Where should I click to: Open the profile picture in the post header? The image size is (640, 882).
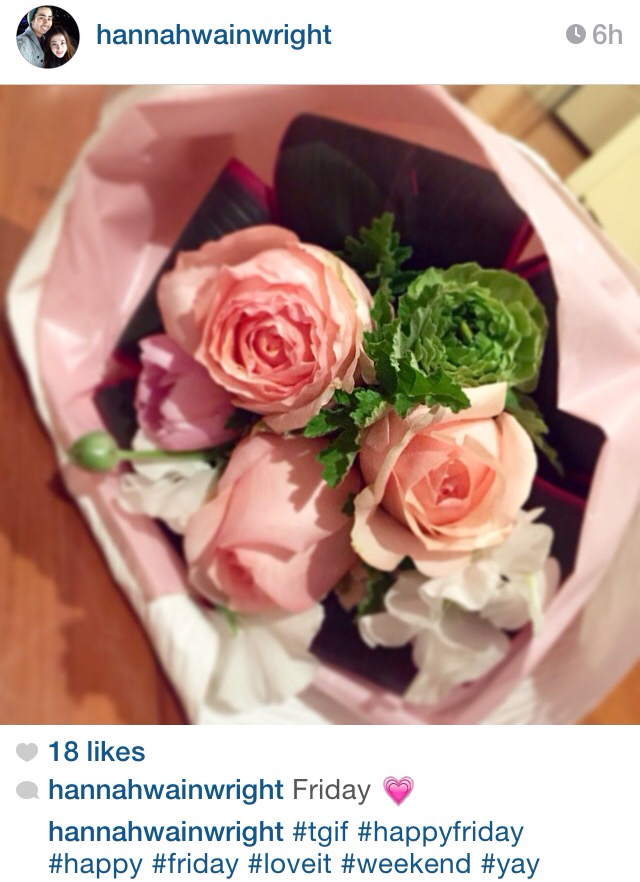(47, 37)
